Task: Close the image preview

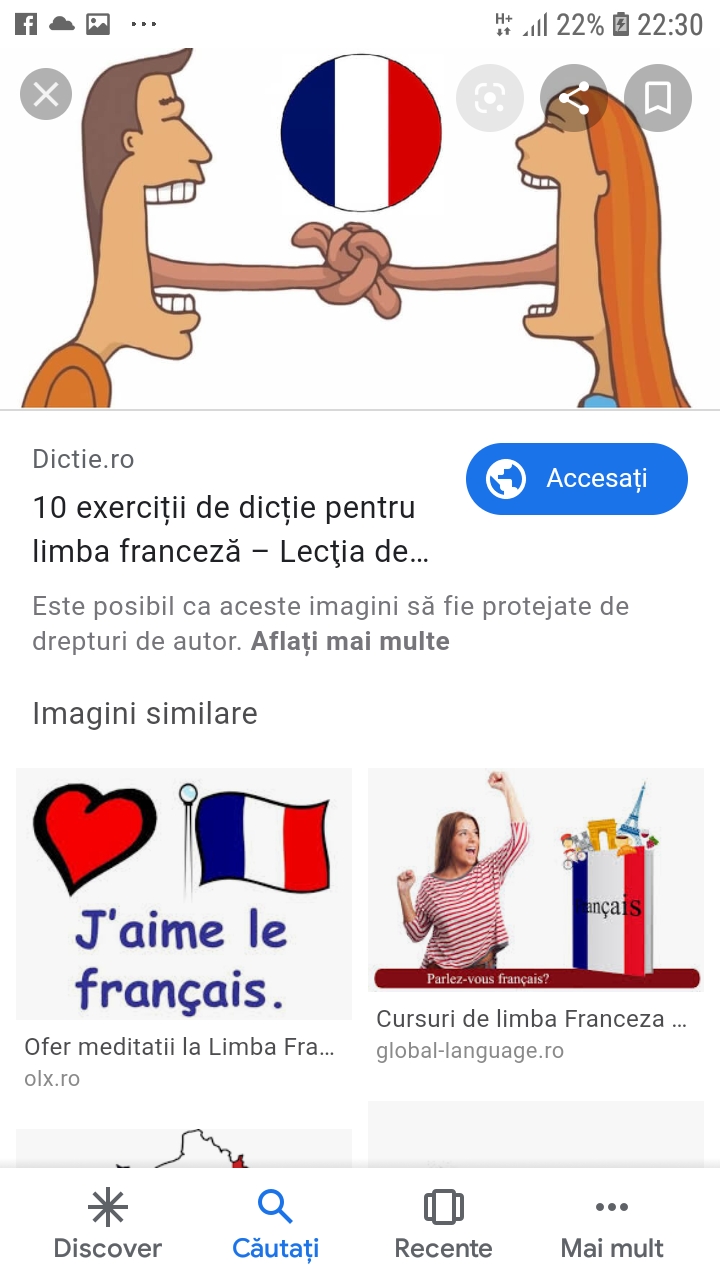Action: [46, 96]
